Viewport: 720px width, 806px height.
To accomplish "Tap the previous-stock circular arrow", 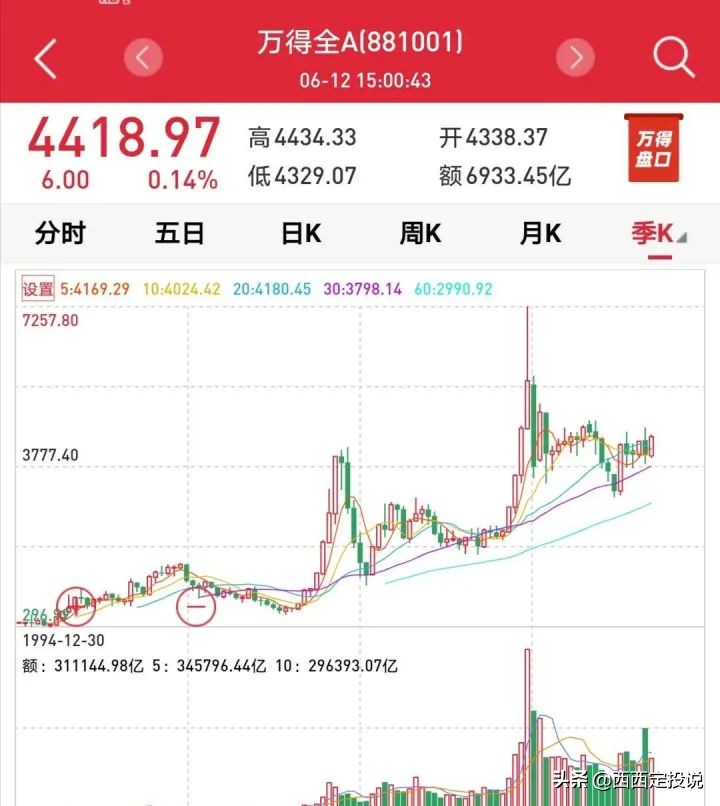I will (140, 57).
